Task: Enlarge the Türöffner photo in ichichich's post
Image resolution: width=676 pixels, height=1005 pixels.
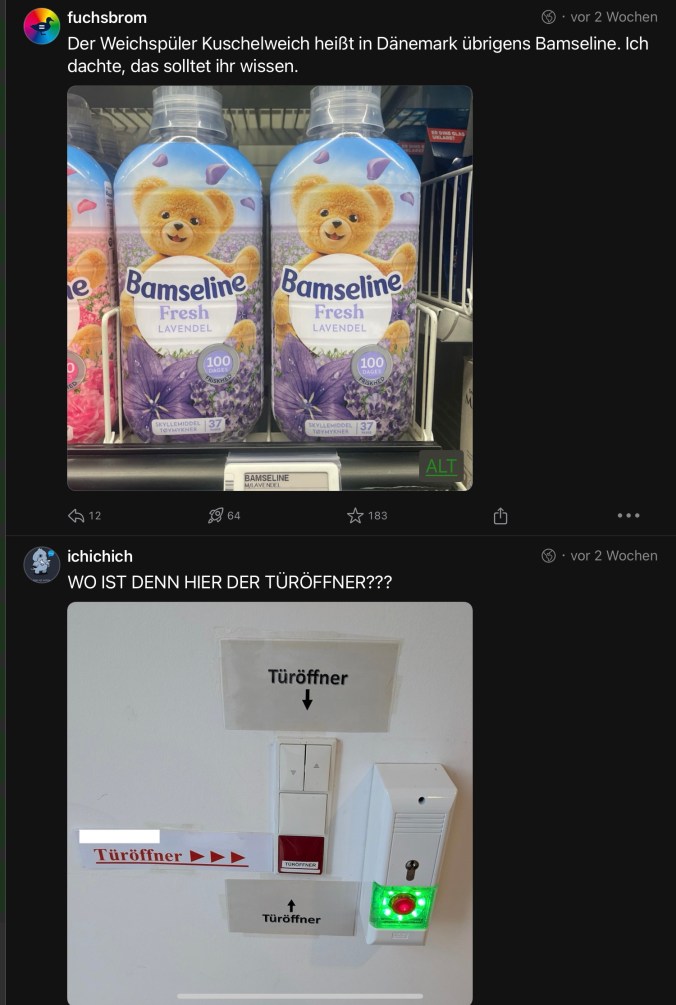Action: pos(269,800)
